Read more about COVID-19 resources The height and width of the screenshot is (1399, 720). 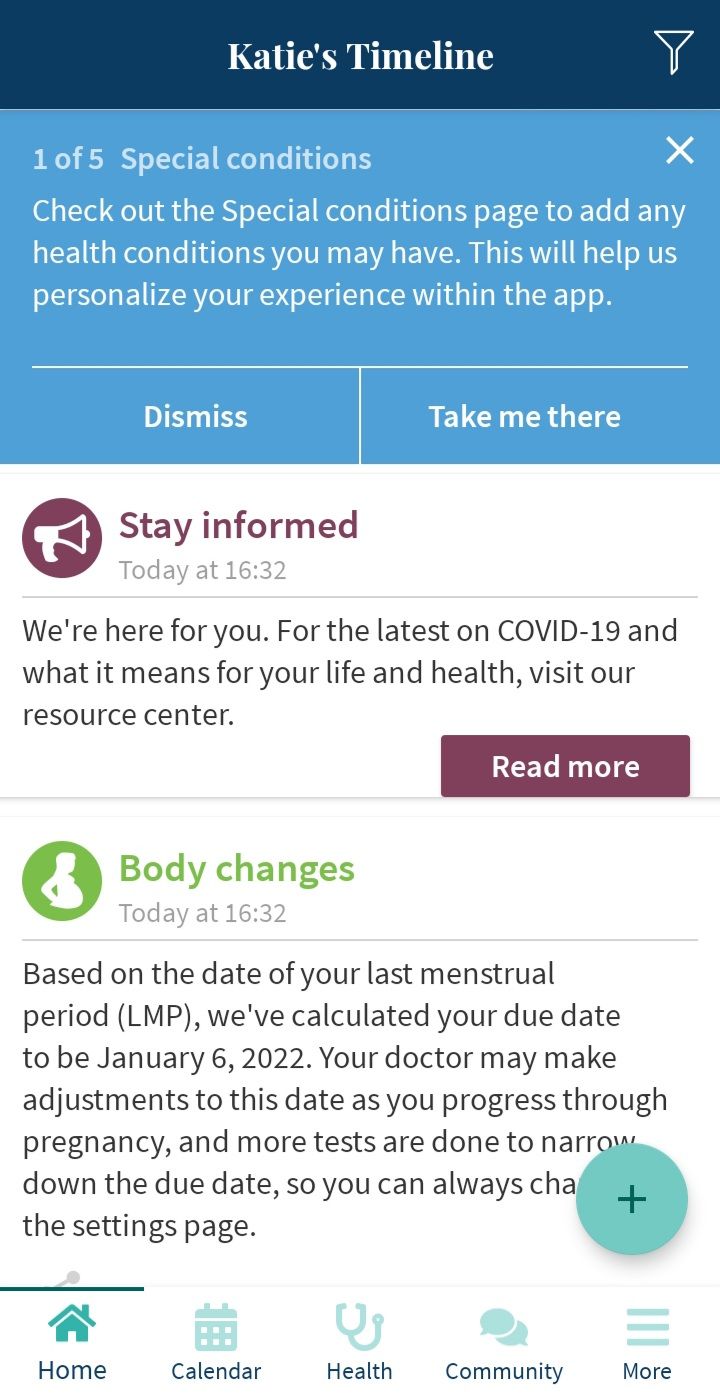pos(565,766)
